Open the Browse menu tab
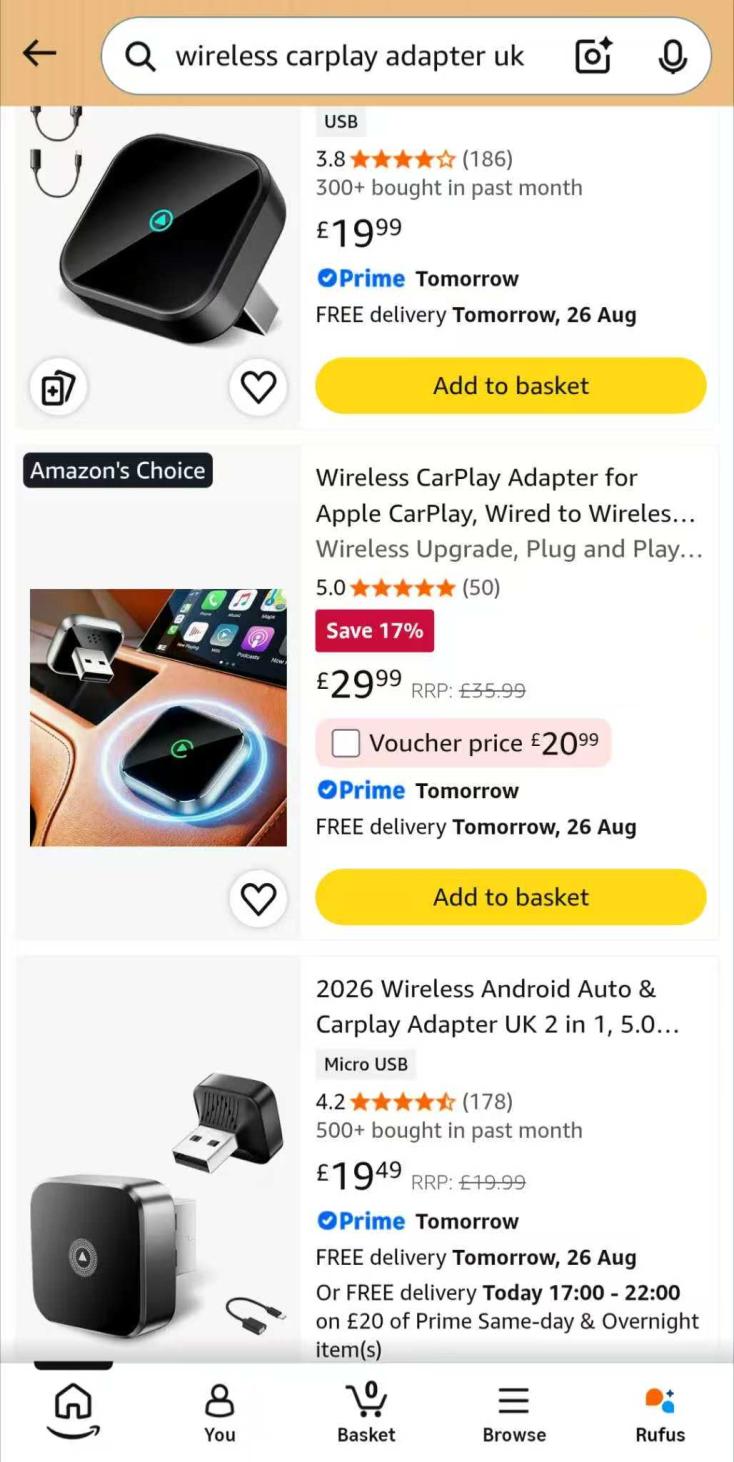The image size is (734, 1462). click(514, 1413)
